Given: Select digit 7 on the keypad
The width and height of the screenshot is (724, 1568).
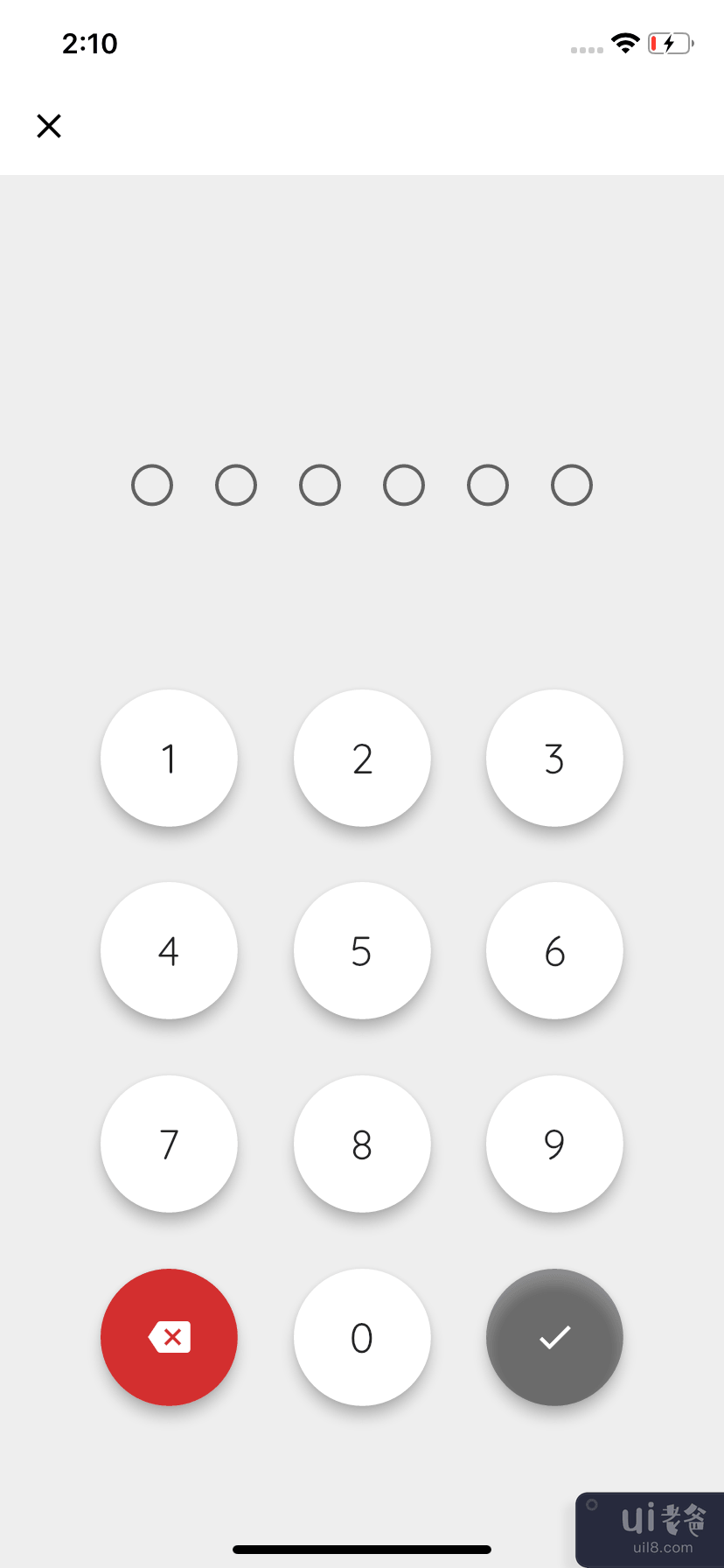Looking at the screenshot, I should pos(169,1144).
